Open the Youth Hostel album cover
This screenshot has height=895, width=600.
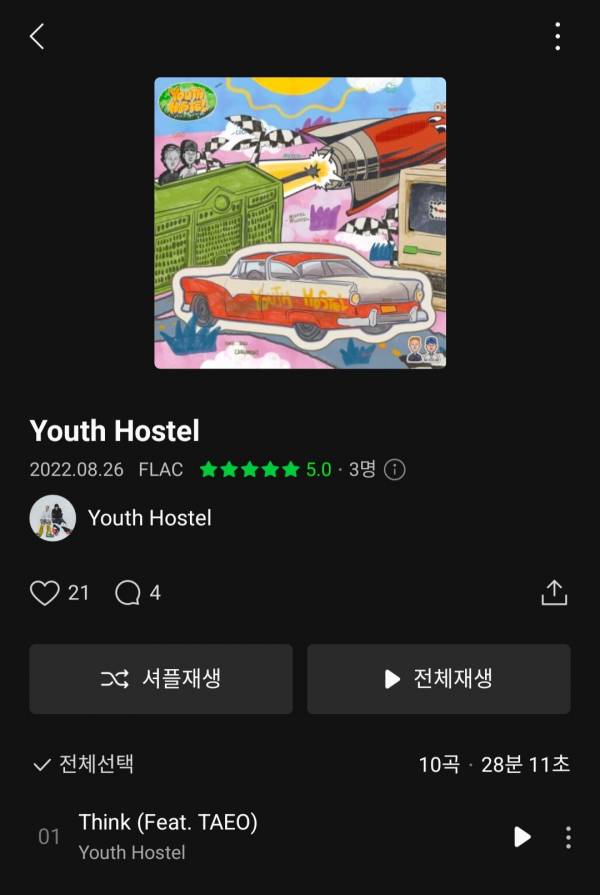click(x=300, y=223)
